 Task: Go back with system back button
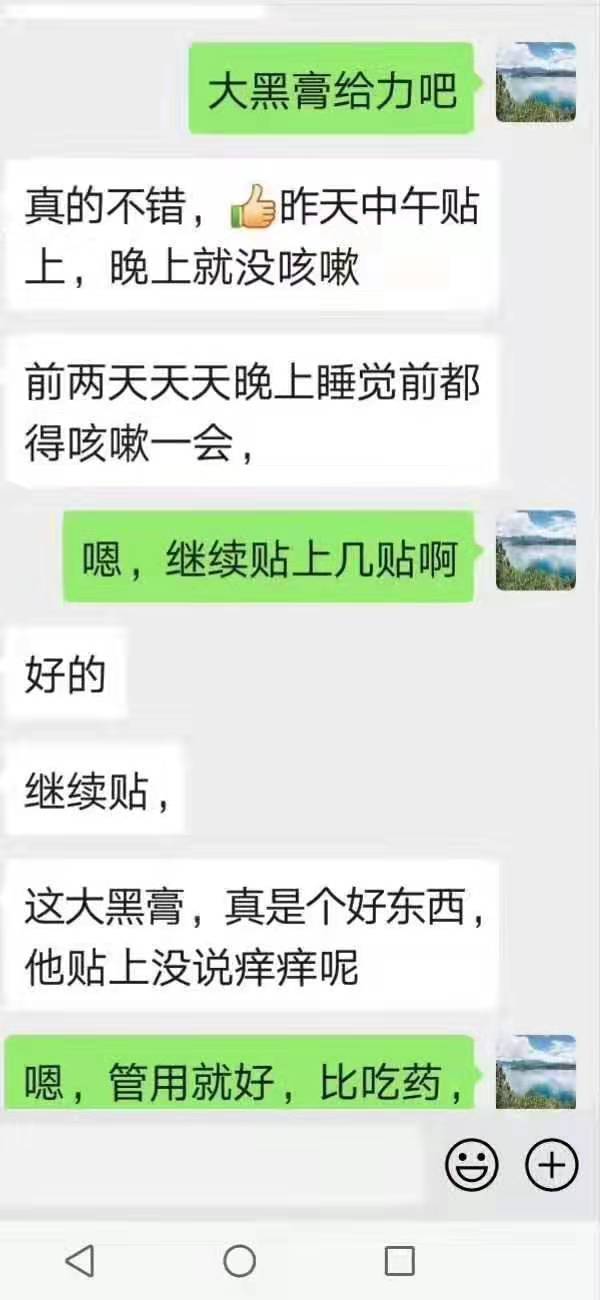pyautogui.click(x=80, y=1261)
